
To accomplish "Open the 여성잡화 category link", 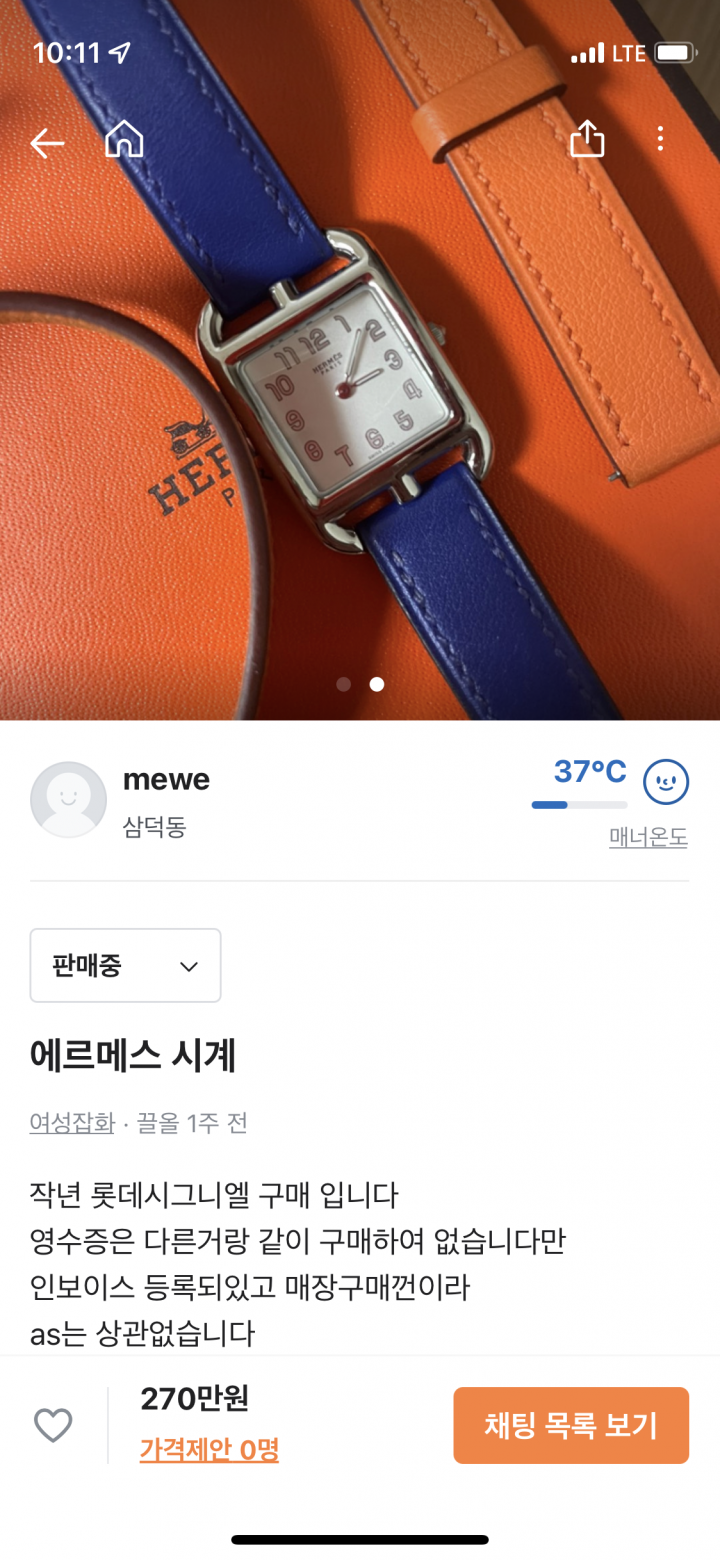I will [72, 1123].
